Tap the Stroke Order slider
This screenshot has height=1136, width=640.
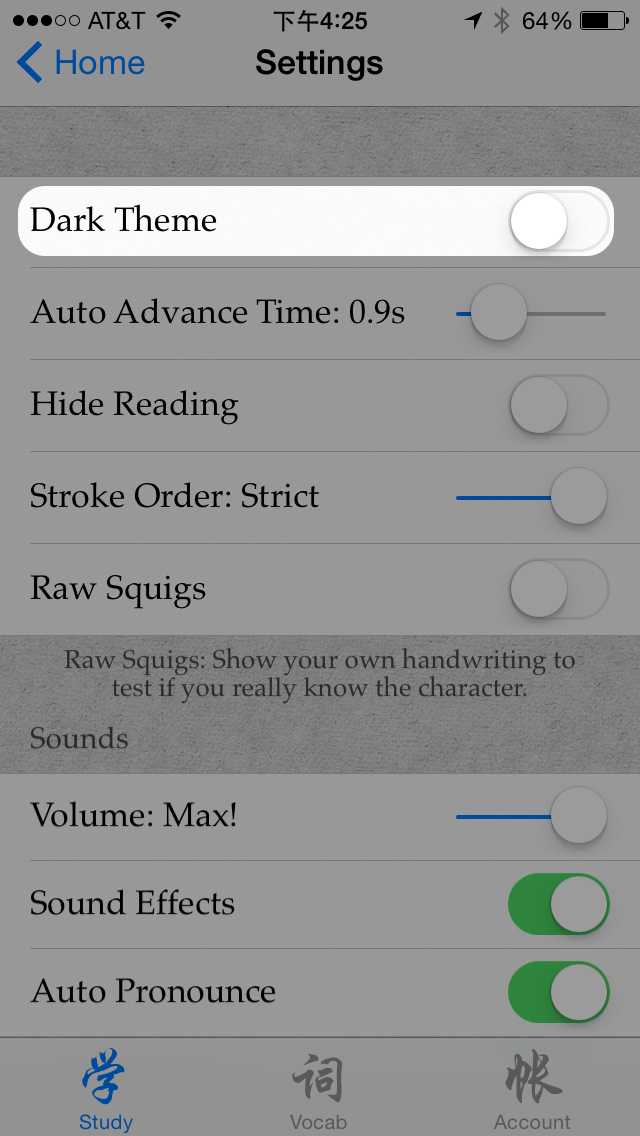pyautogui.click(x=530, y=497)
